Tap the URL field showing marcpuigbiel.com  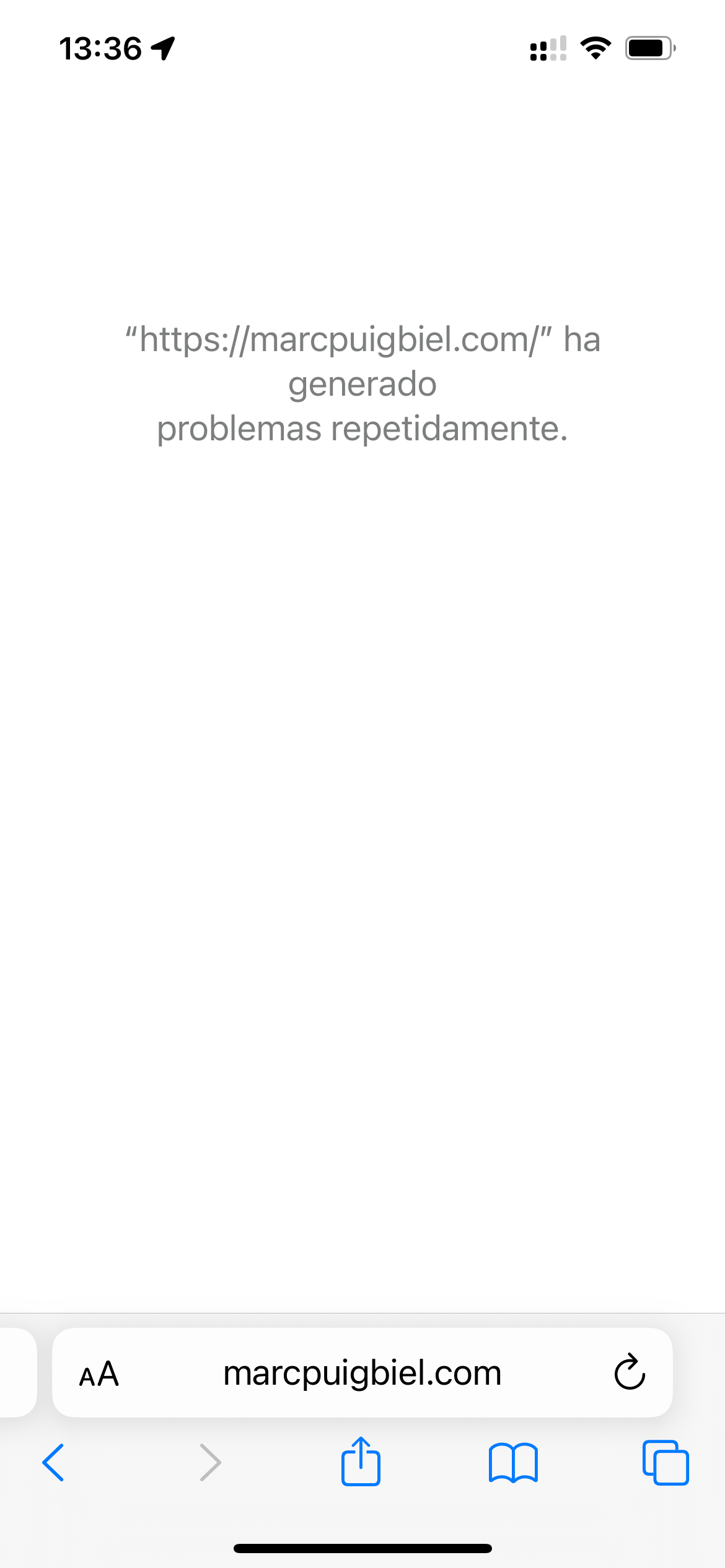pos(362,1372)
